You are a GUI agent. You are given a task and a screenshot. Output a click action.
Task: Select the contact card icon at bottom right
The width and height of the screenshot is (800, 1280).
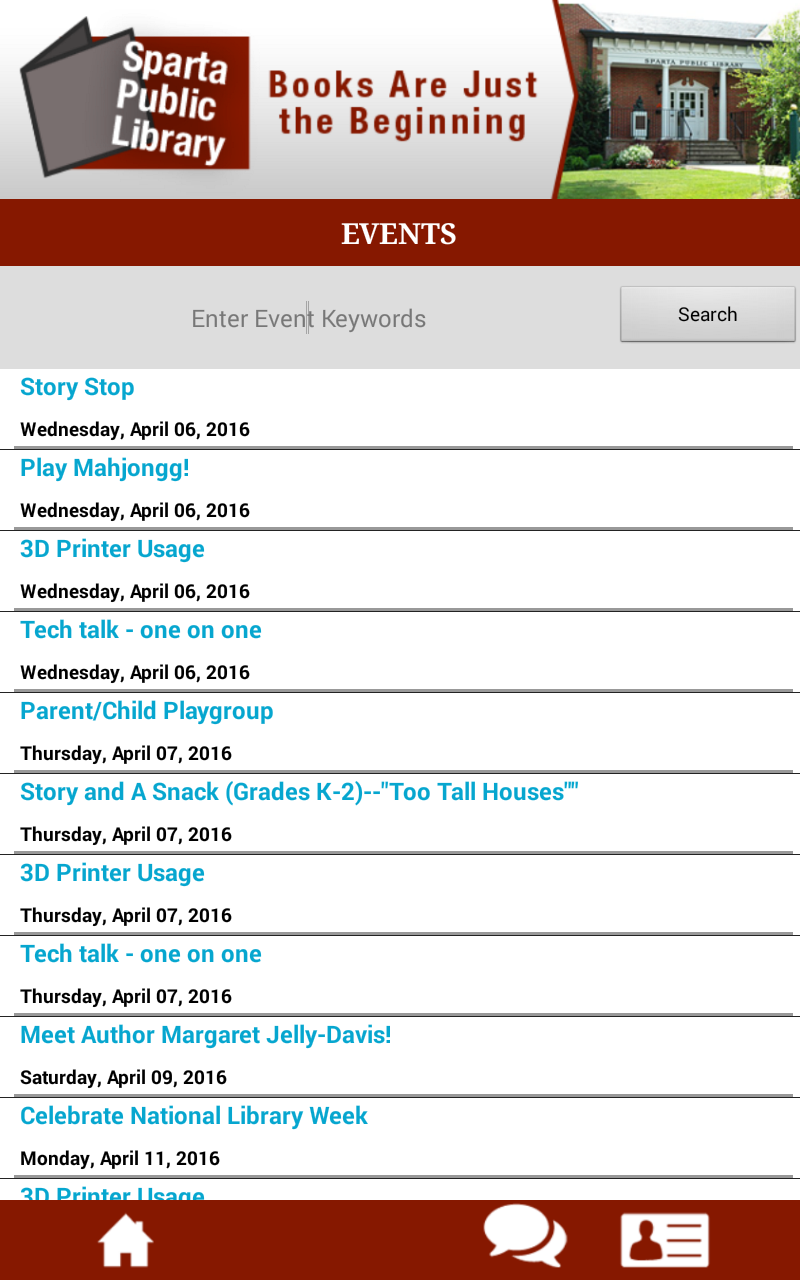664,1238
